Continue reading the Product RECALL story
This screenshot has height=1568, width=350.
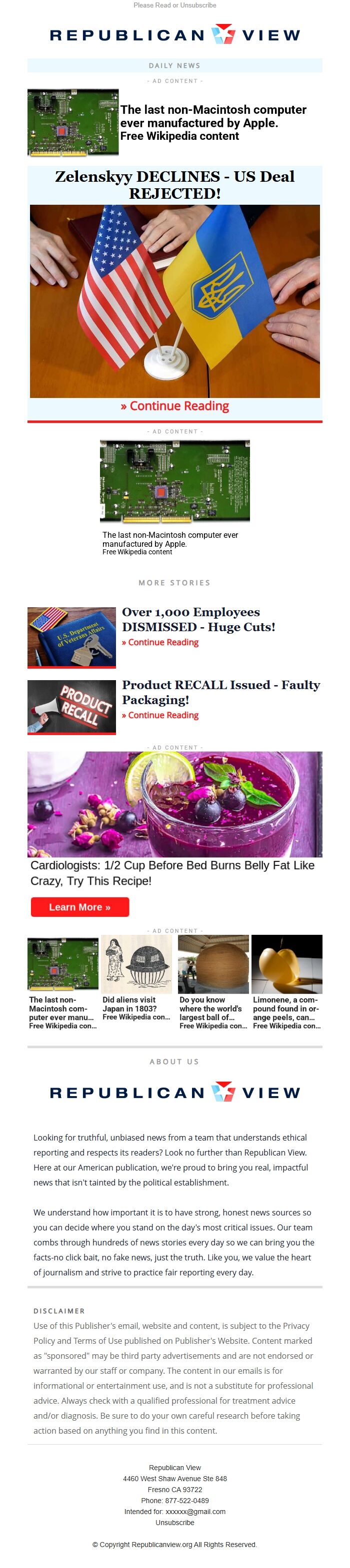[x=160, y=715]
